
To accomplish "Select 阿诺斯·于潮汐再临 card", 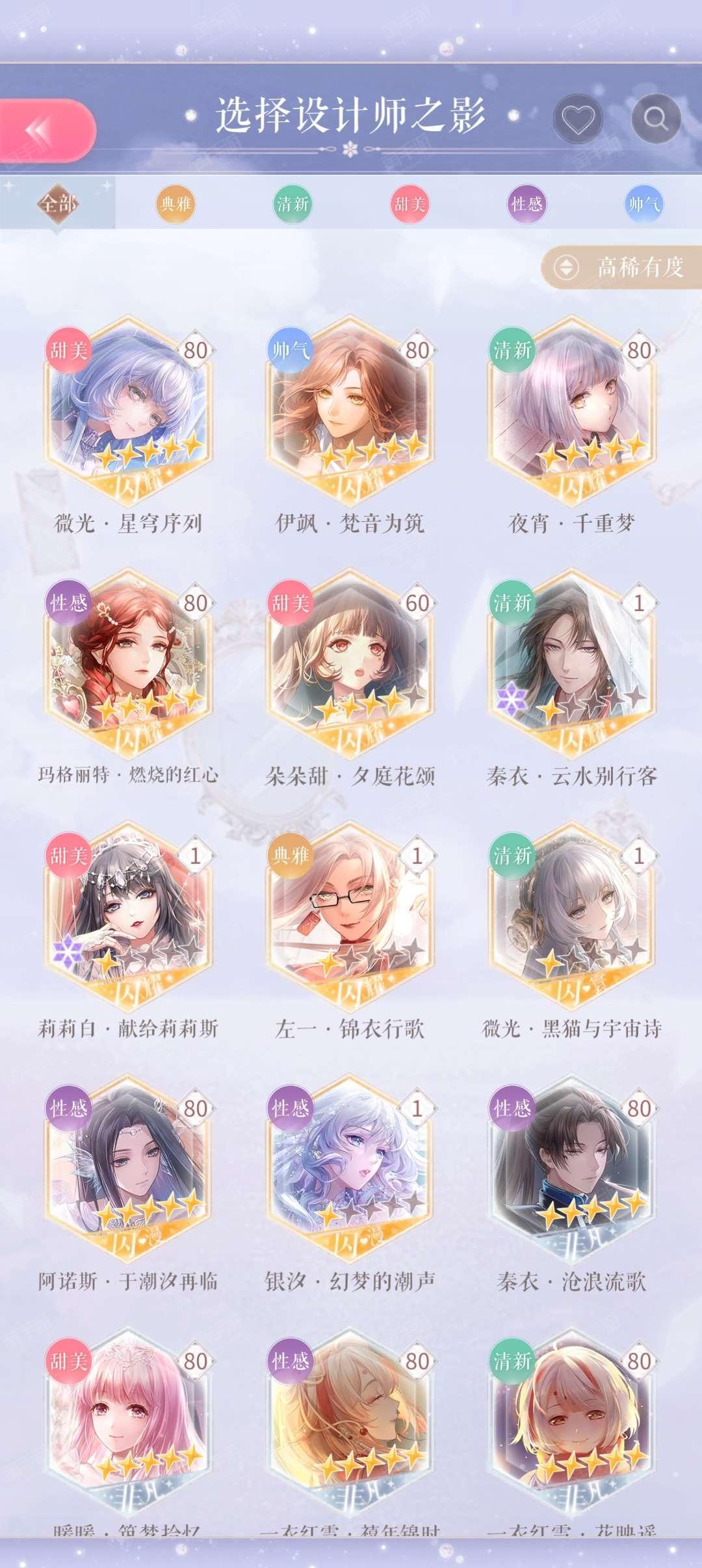I will pyautogui.click(x=128, y=1184).
